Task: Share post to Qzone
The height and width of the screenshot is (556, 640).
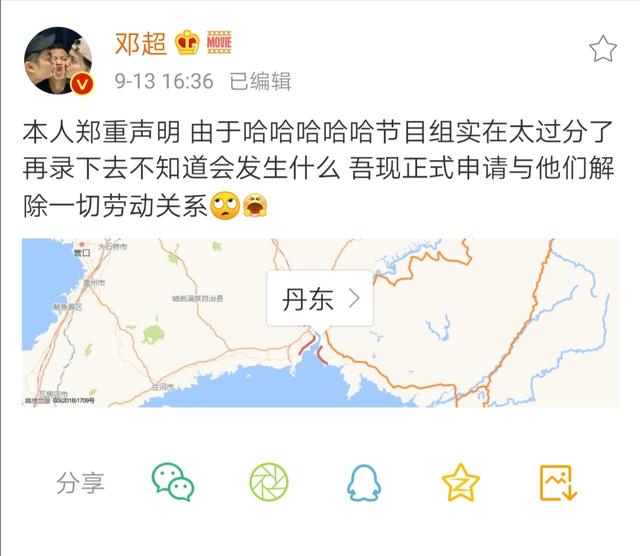Action: (x=461, y=483)
